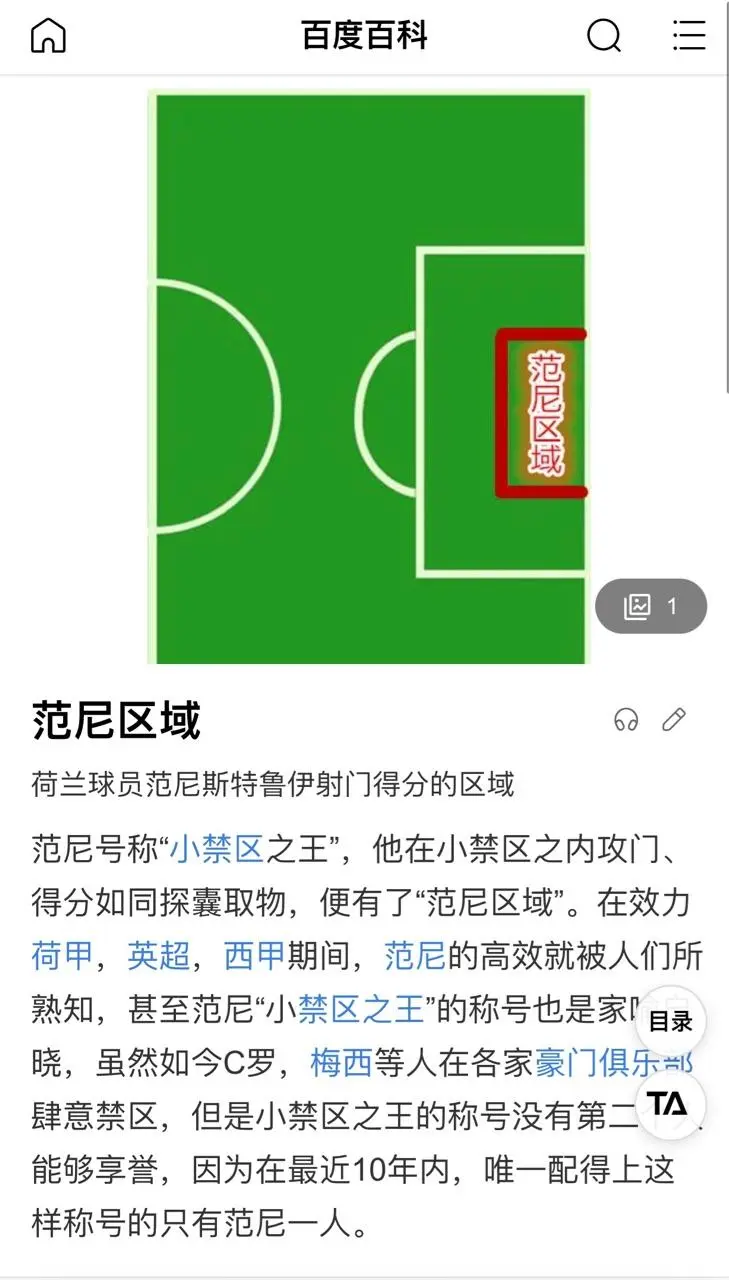Viewport: 729px width, 1280px height.
Task: Open the football pitch picture
Action: pos(367,376)
